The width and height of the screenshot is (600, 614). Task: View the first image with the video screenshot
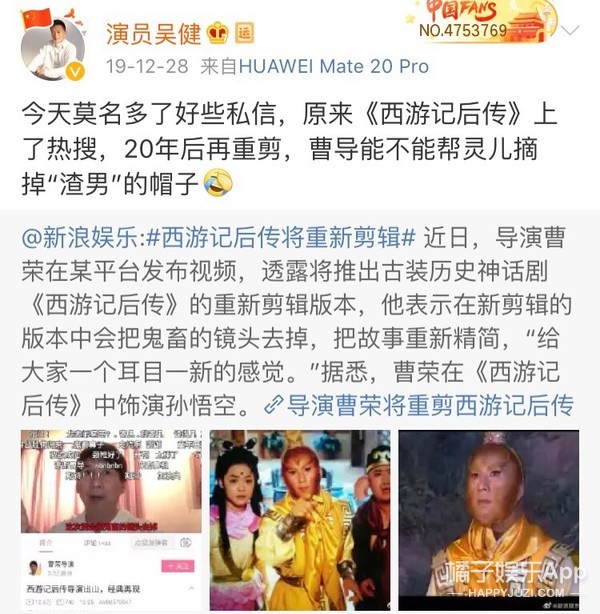(x=111, y=520)
